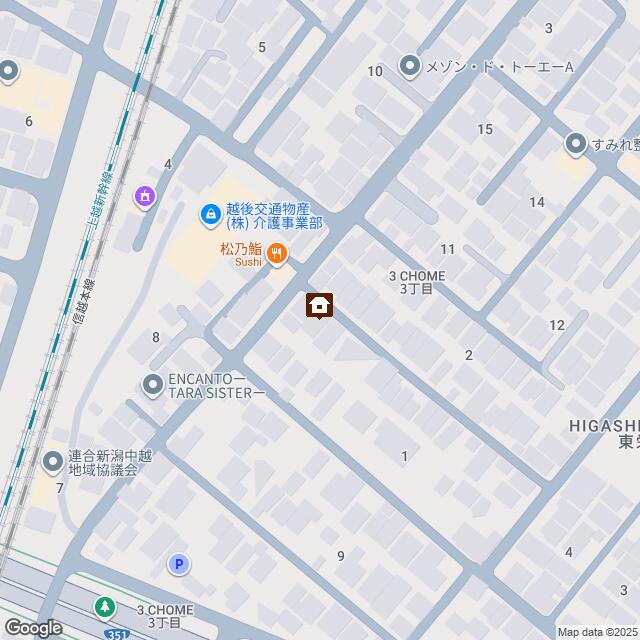640x640 pixels.
Task: Select the 連合新潟中越地域協議会 marker
Action: [x=53, y=462]
